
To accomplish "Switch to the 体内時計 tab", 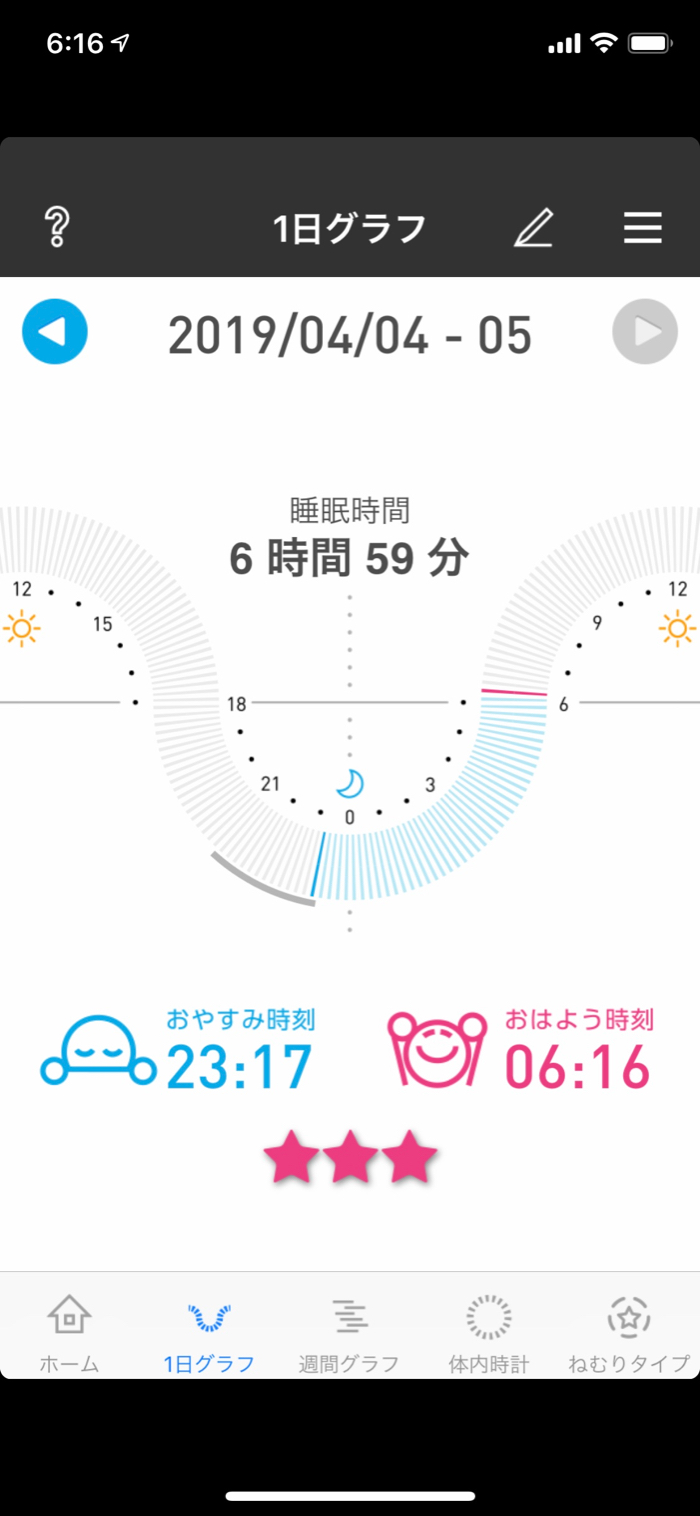I will click(489, 1331).
